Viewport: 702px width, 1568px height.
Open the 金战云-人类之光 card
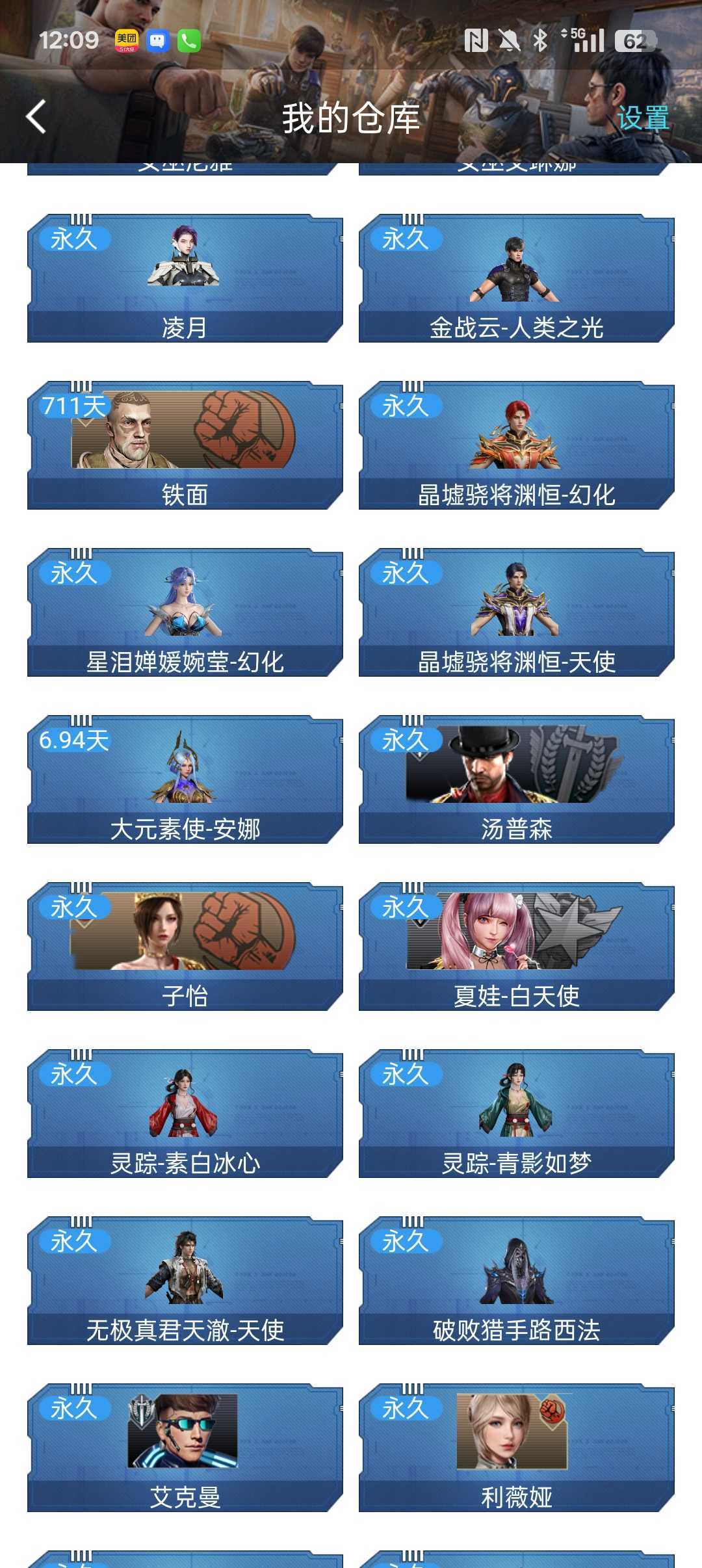[517, 278]
